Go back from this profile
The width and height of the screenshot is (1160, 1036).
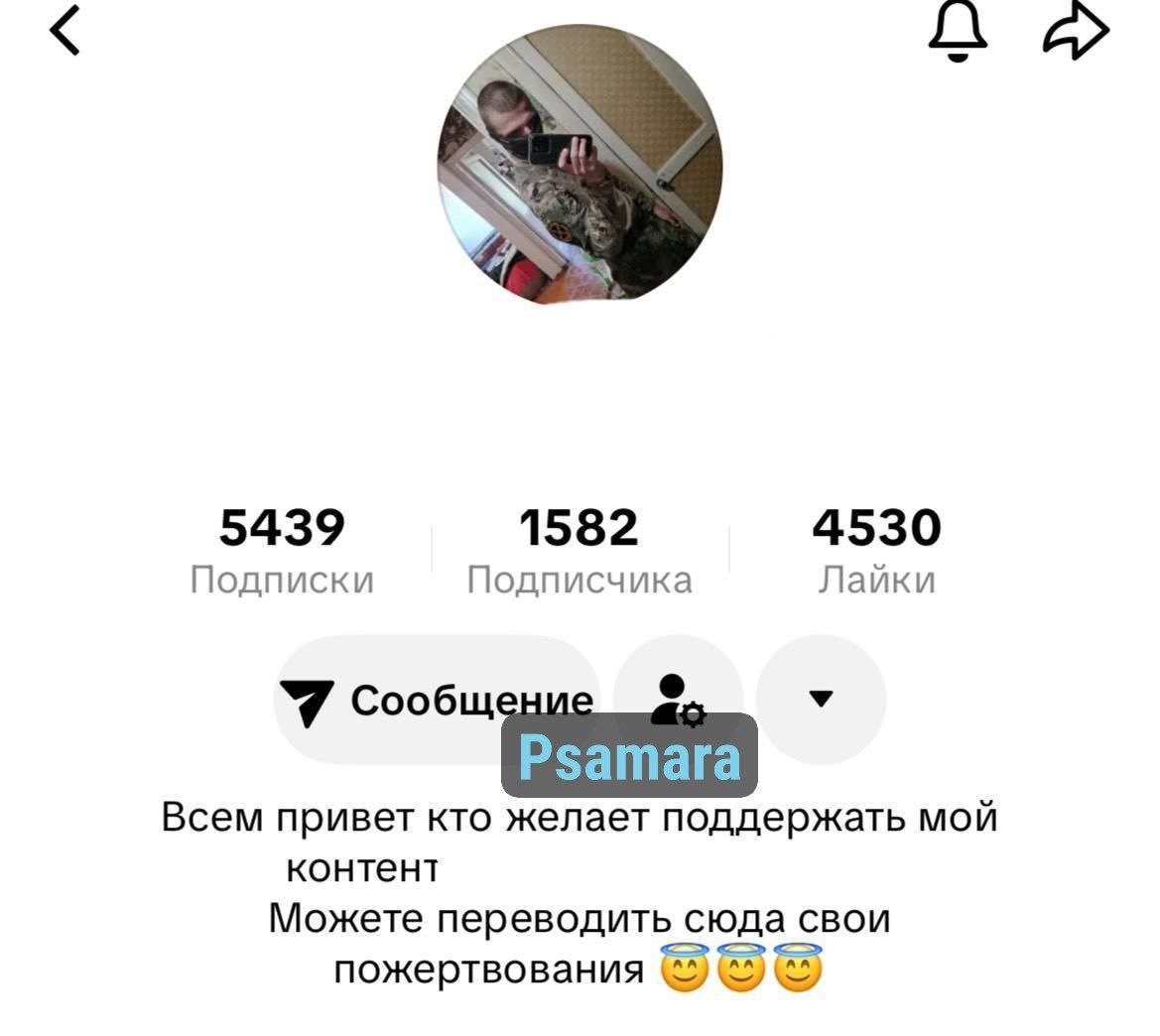[64, 32]
